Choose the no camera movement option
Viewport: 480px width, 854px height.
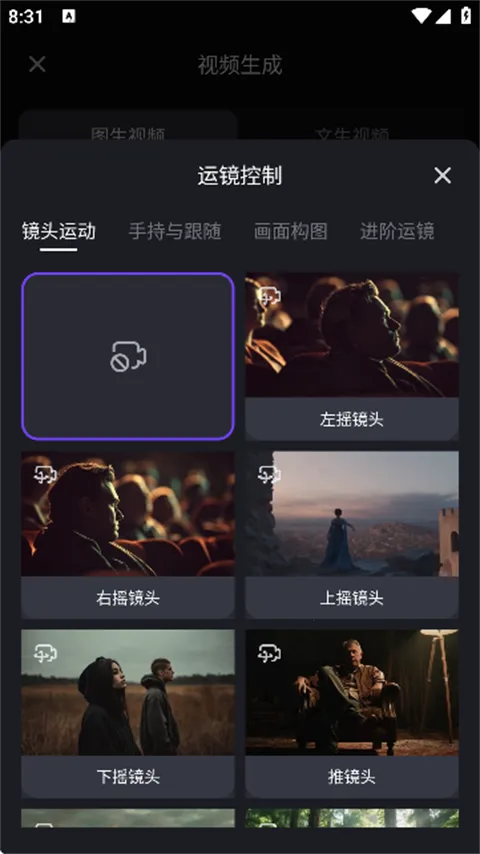point(128,356)
